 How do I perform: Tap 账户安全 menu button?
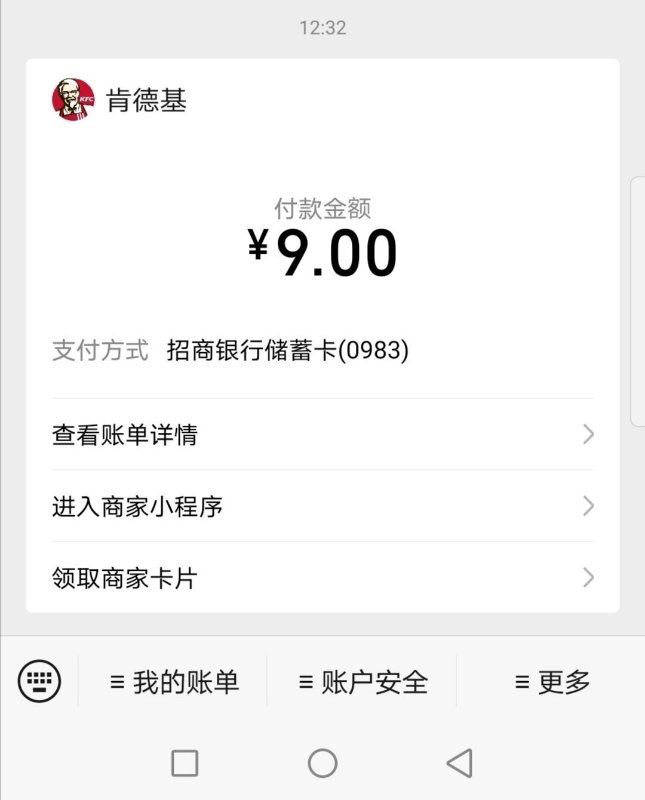363,682
